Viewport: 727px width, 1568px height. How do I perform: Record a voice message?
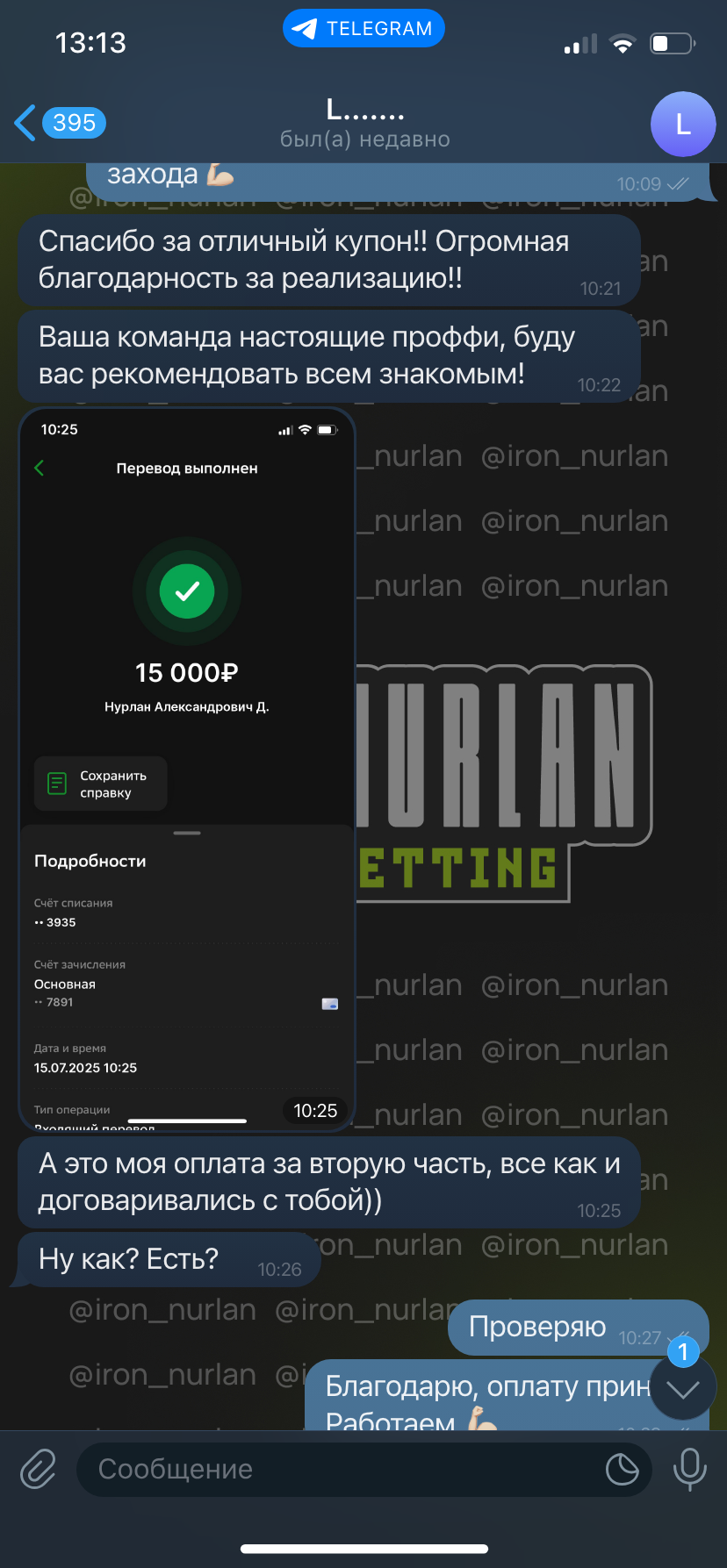click(689, 1469)
